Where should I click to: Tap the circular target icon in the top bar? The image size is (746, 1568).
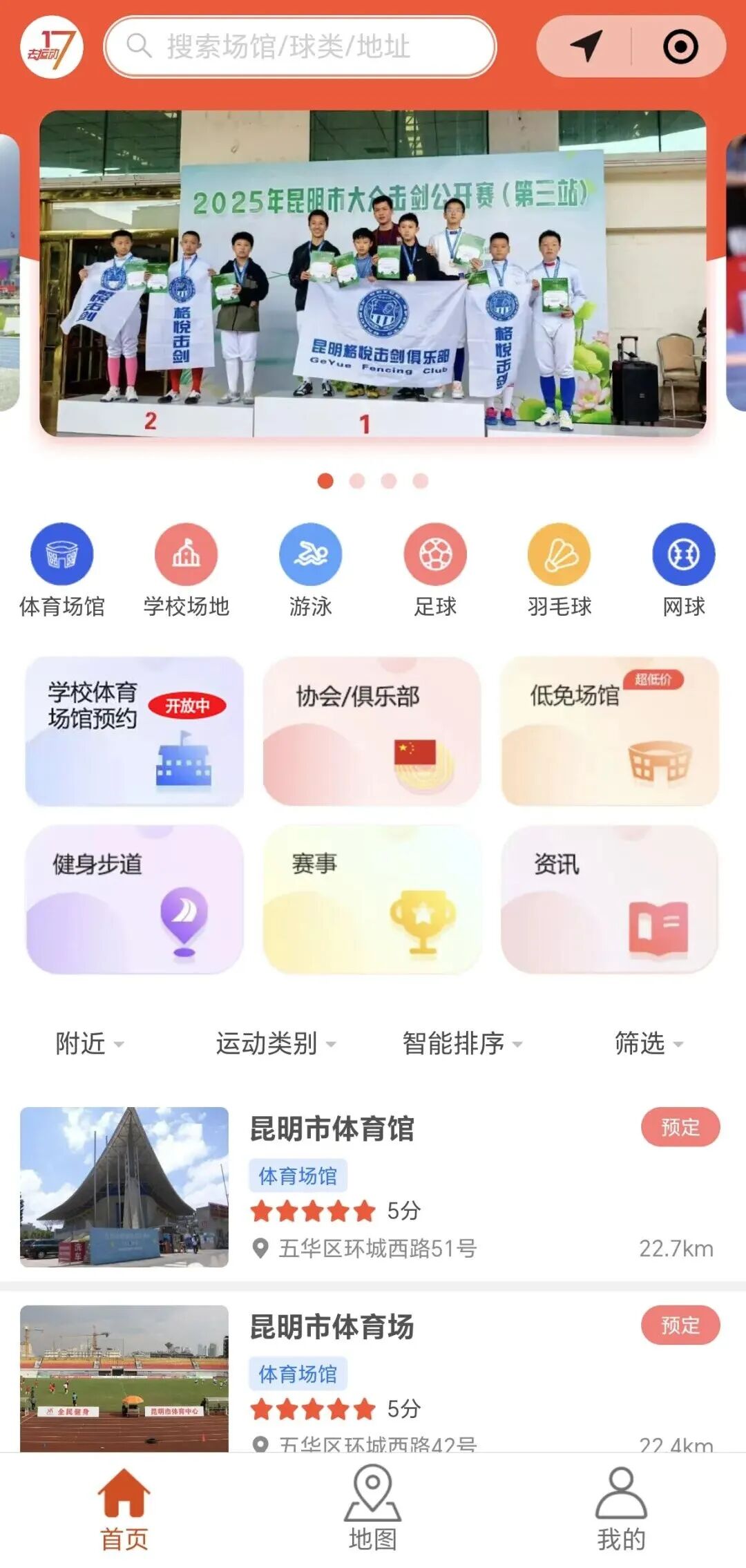(680, 47)
